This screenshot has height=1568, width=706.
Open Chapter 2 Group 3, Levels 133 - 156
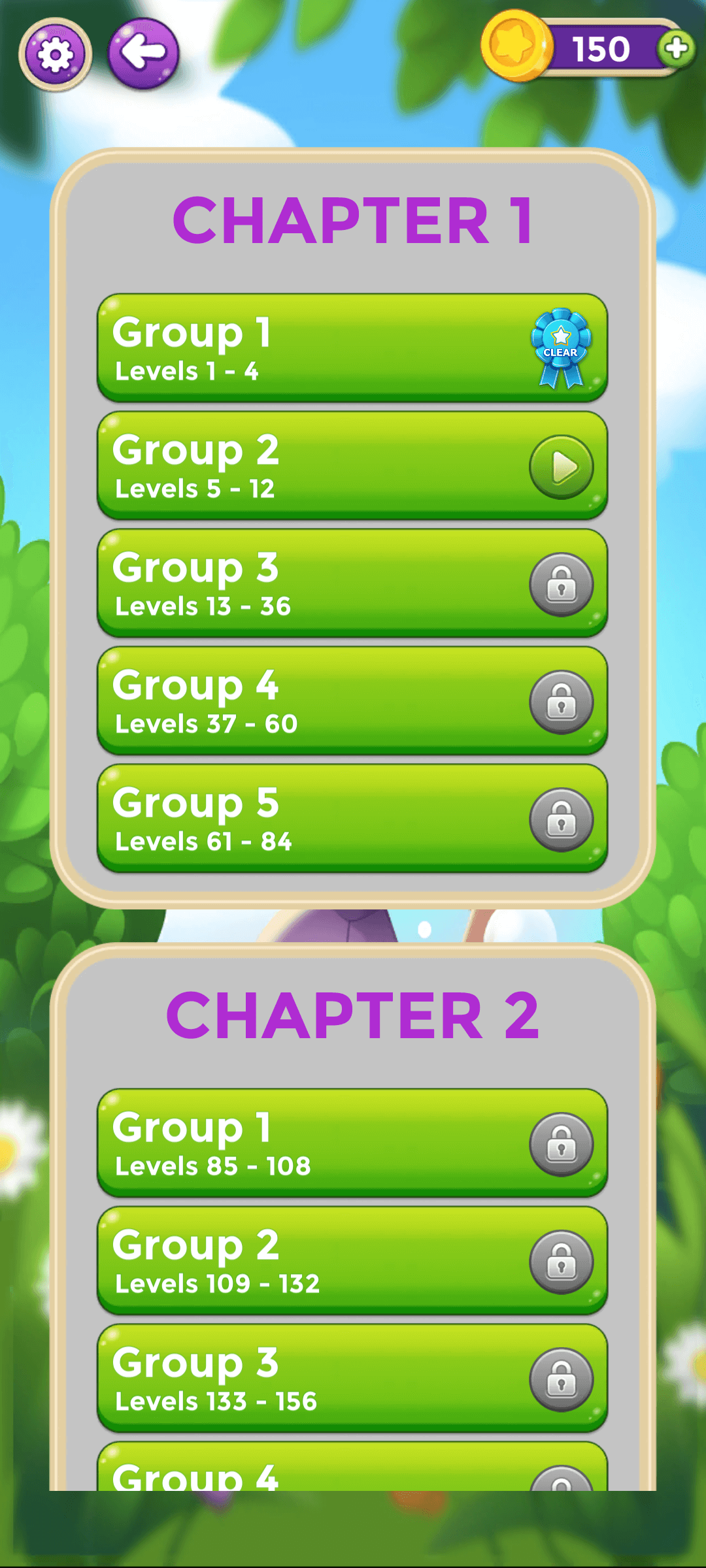pyautogui.click(x=352, y=1379)
